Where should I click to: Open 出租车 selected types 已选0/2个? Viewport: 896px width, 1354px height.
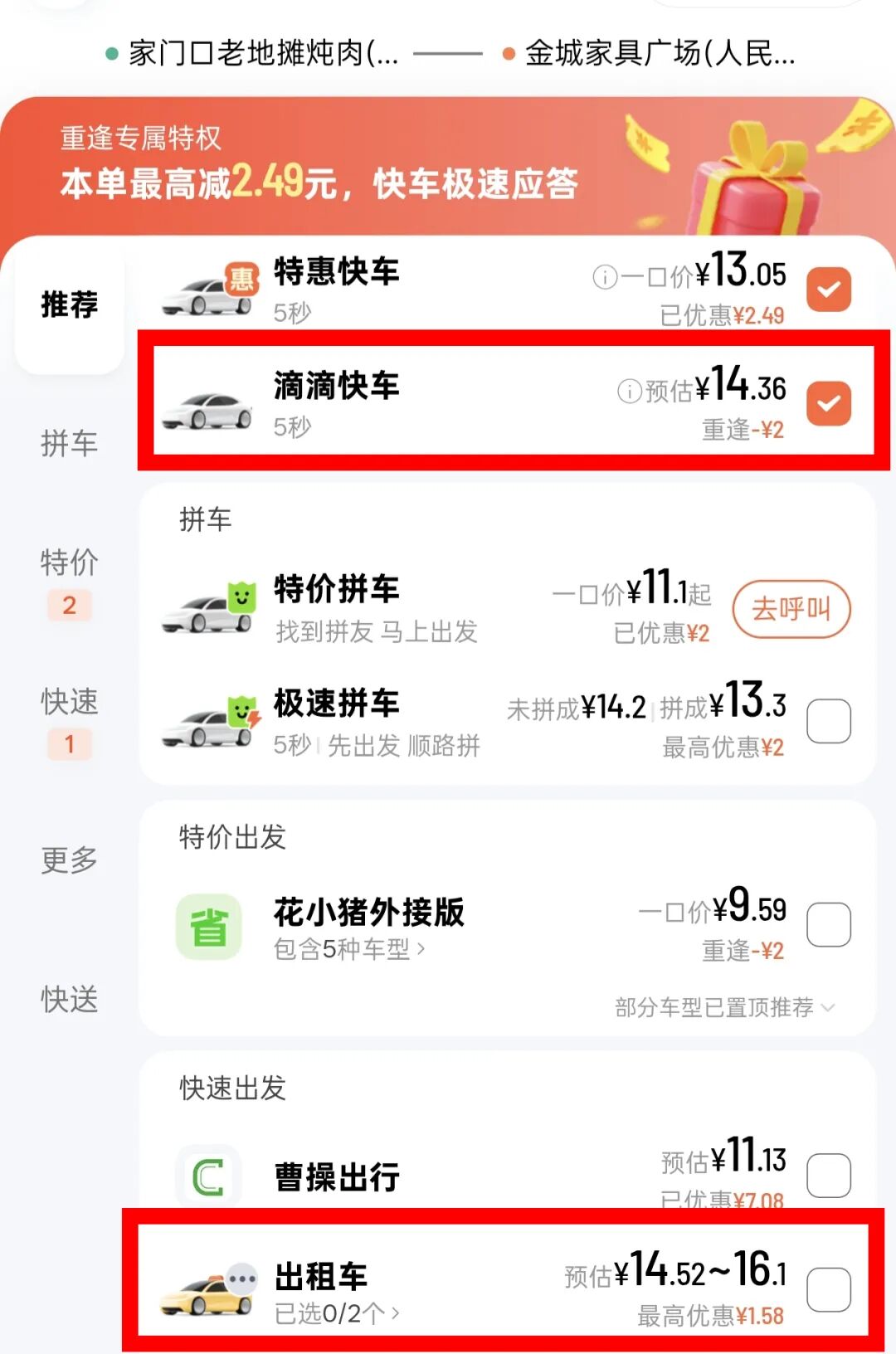point(337,1313)
